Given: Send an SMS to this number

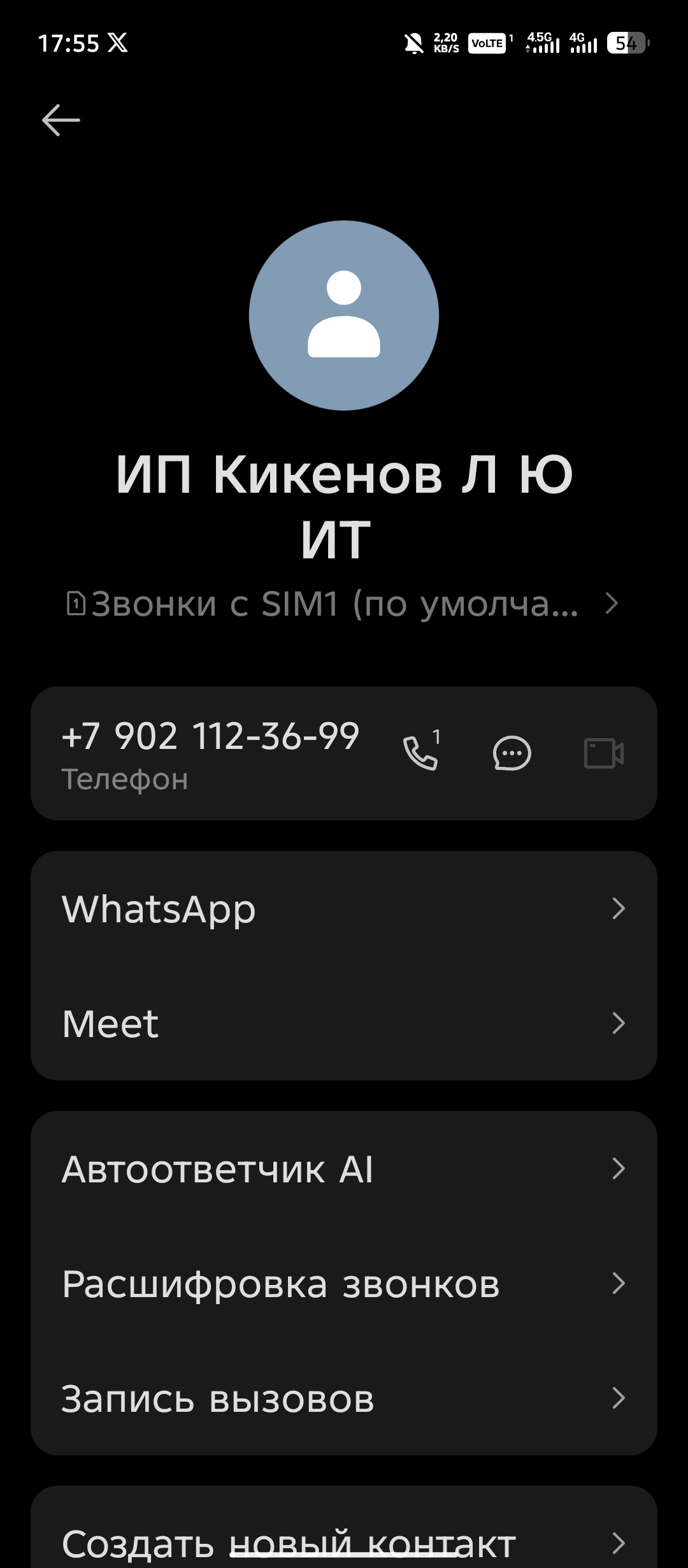Looking at the screenshot, I should pos(512,753).
